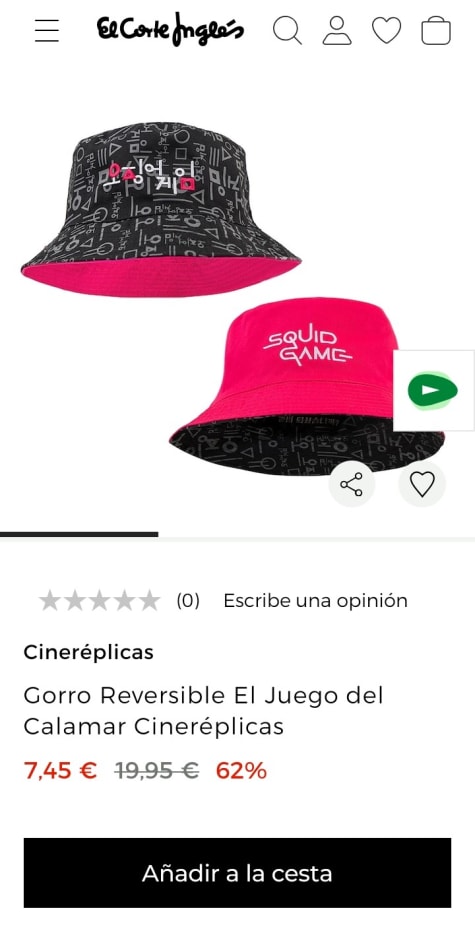Open the bucket hat product image

(232, 299)
